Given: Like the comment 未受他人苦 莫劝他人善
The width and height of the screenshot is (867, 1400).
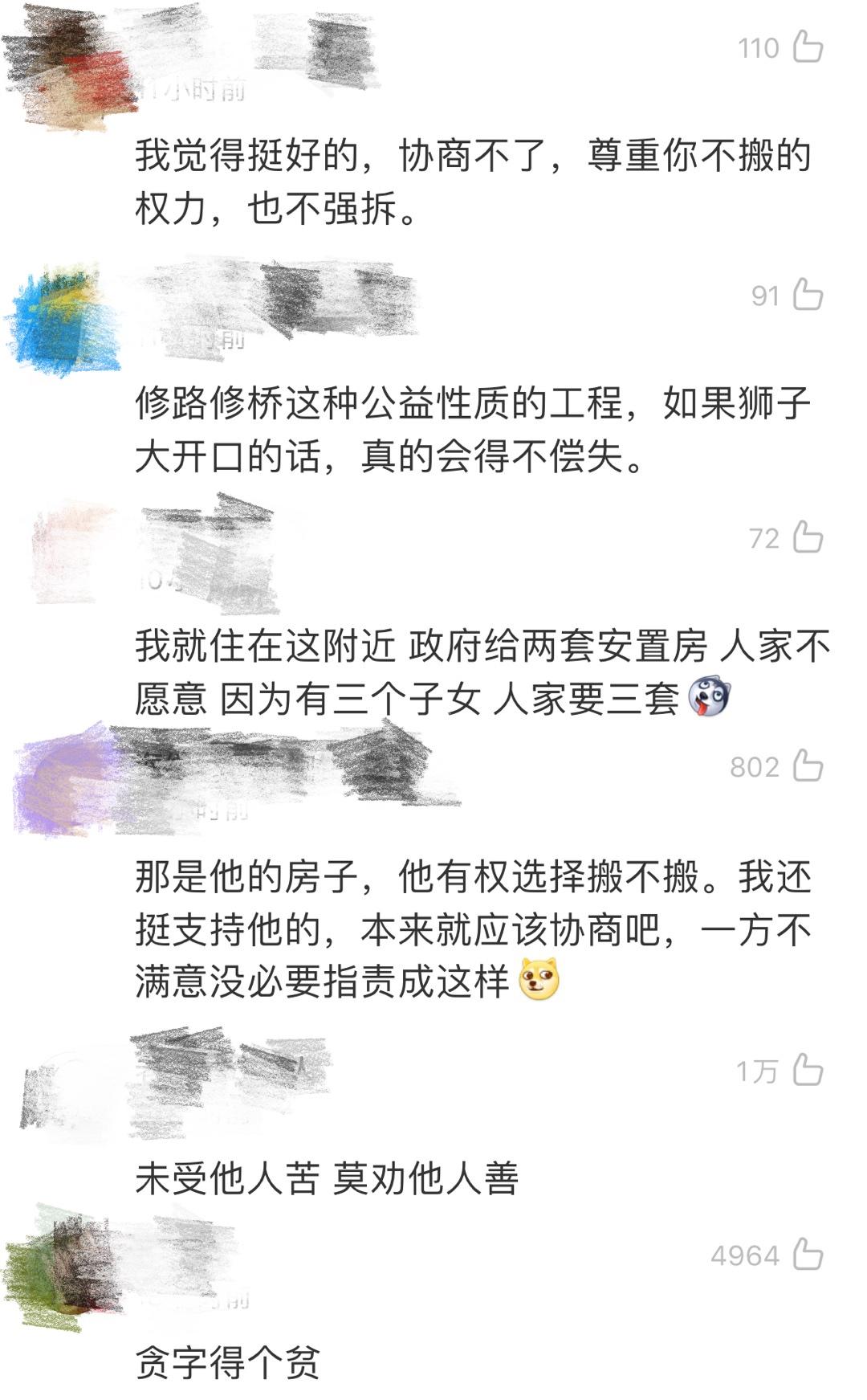Looking at the screenshot, I should point(808,1070).
